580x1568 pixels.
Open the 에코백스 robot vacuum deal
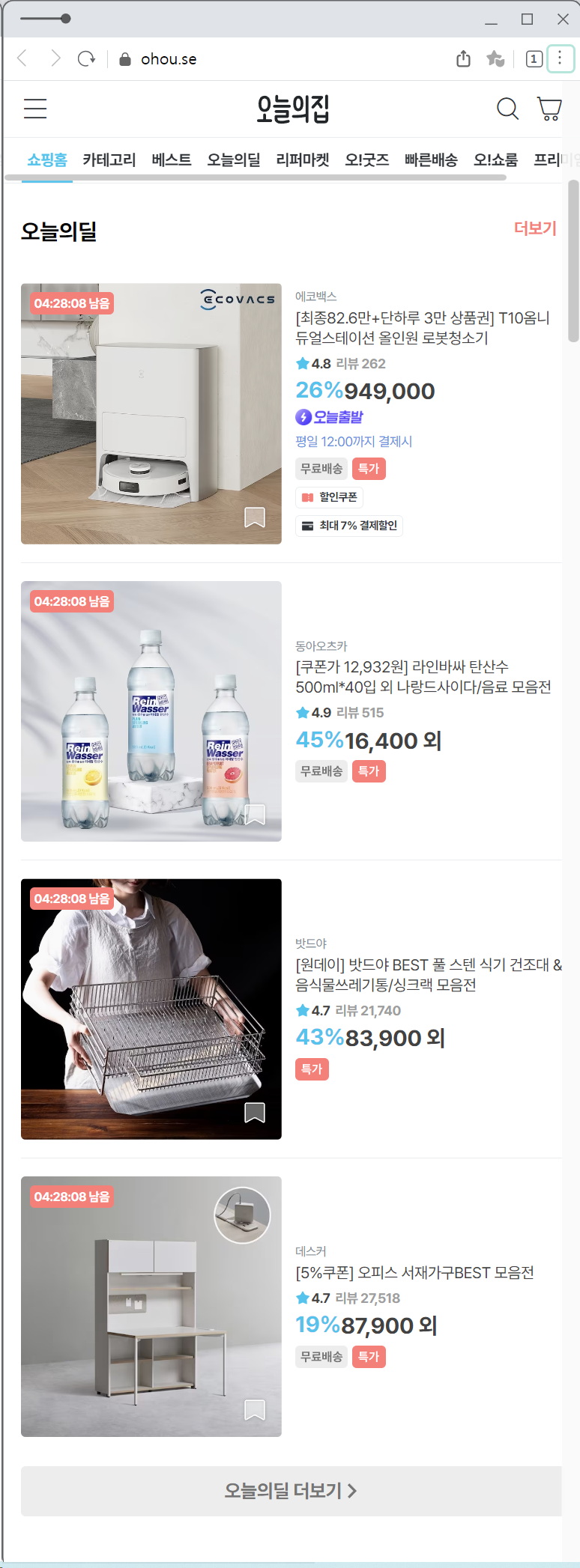(423, 328)
